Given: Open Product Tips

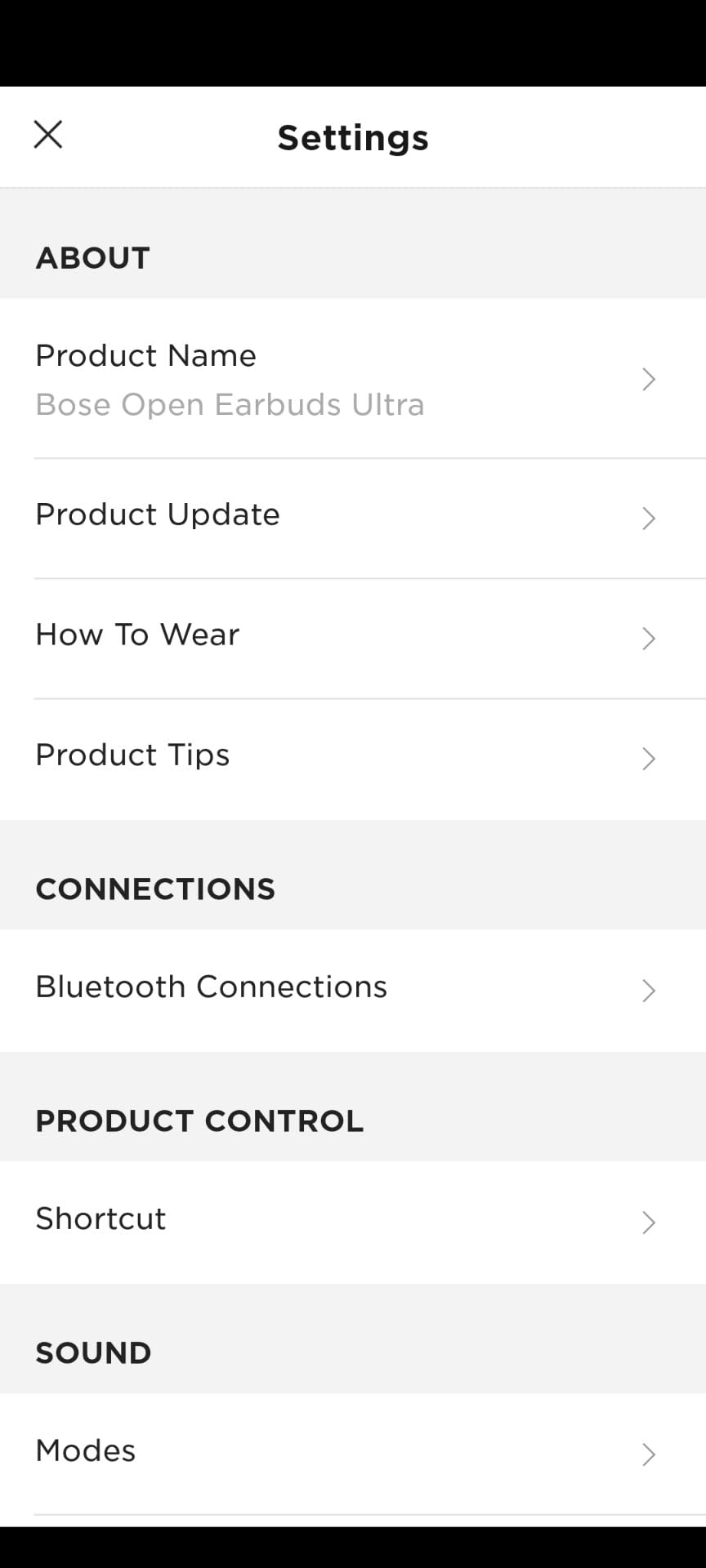Looking at the screenshot, I should point(353,756).
